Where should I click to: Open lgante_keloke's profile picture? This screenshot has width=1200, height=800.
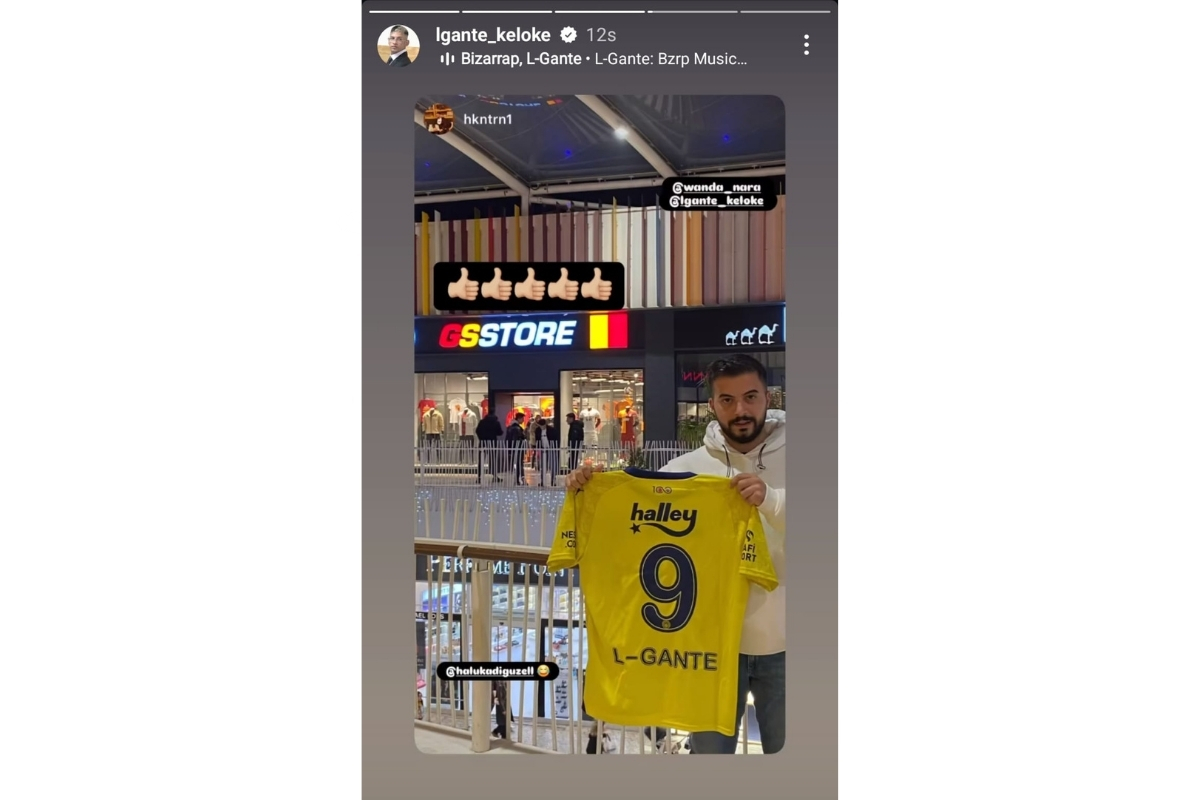coord(398,46)
